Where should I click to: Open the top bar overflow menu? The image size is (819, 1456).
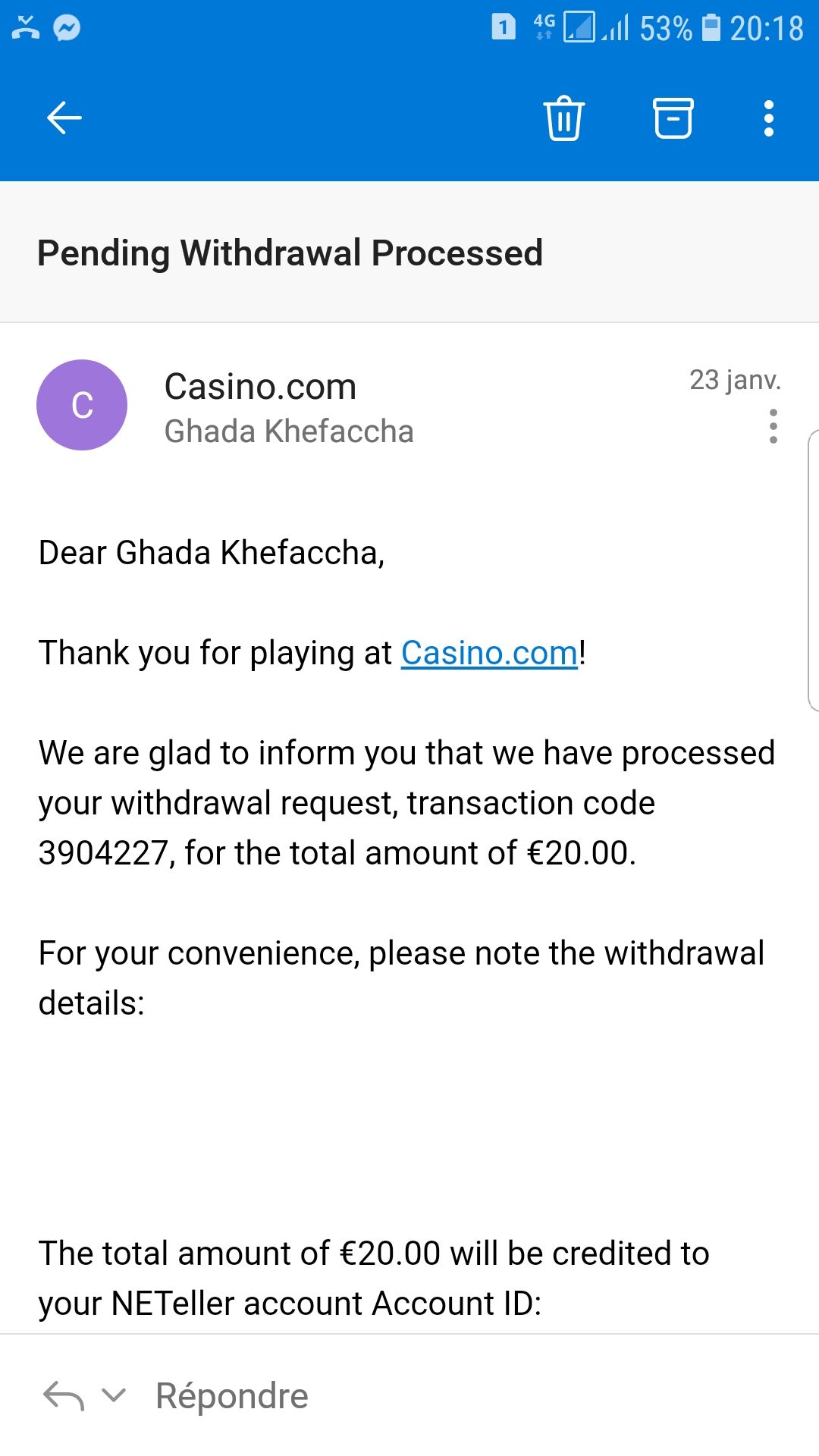pos(769,118)
